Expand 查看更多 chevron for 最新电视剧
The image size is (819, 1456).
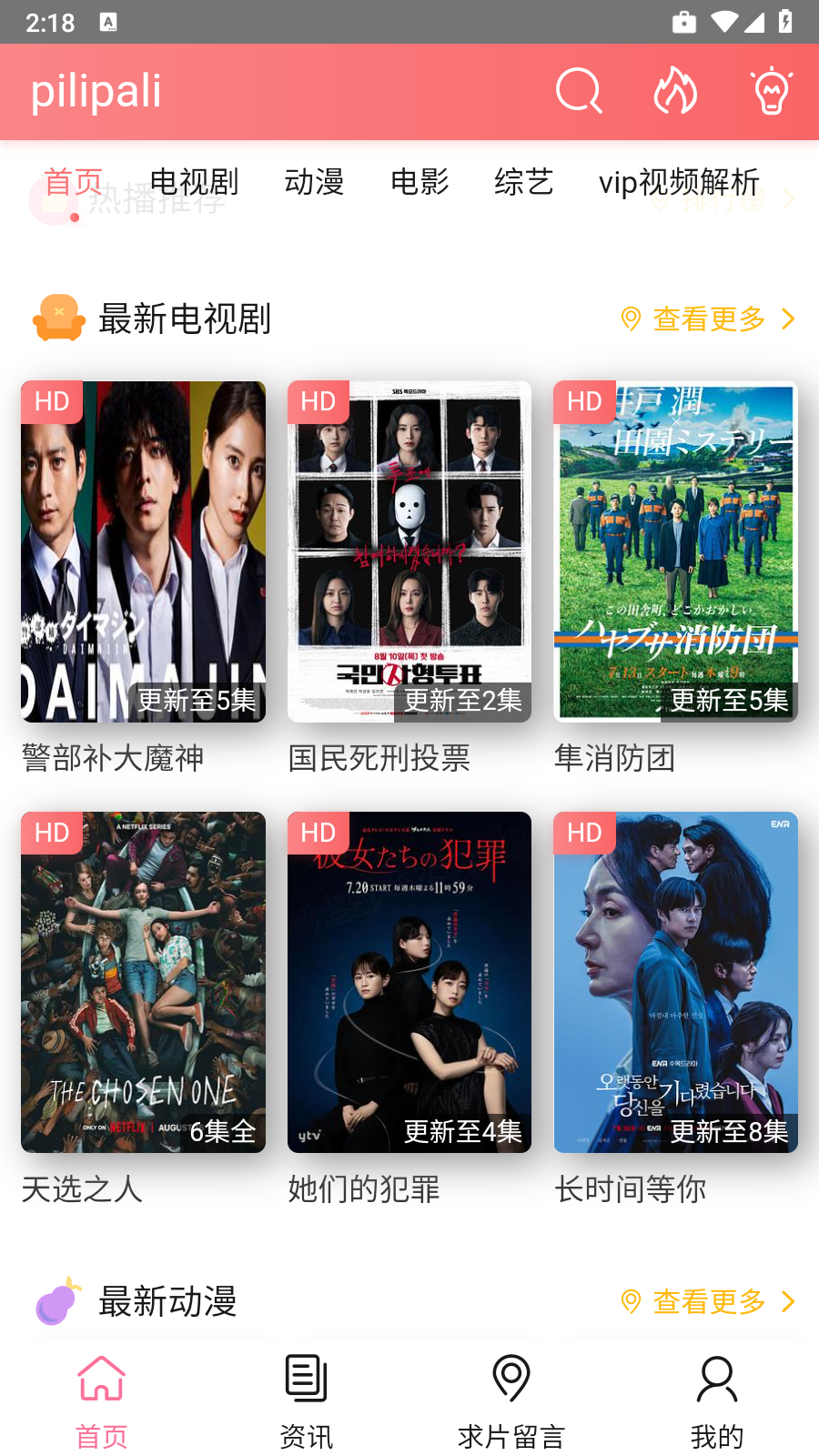(788, 319)
